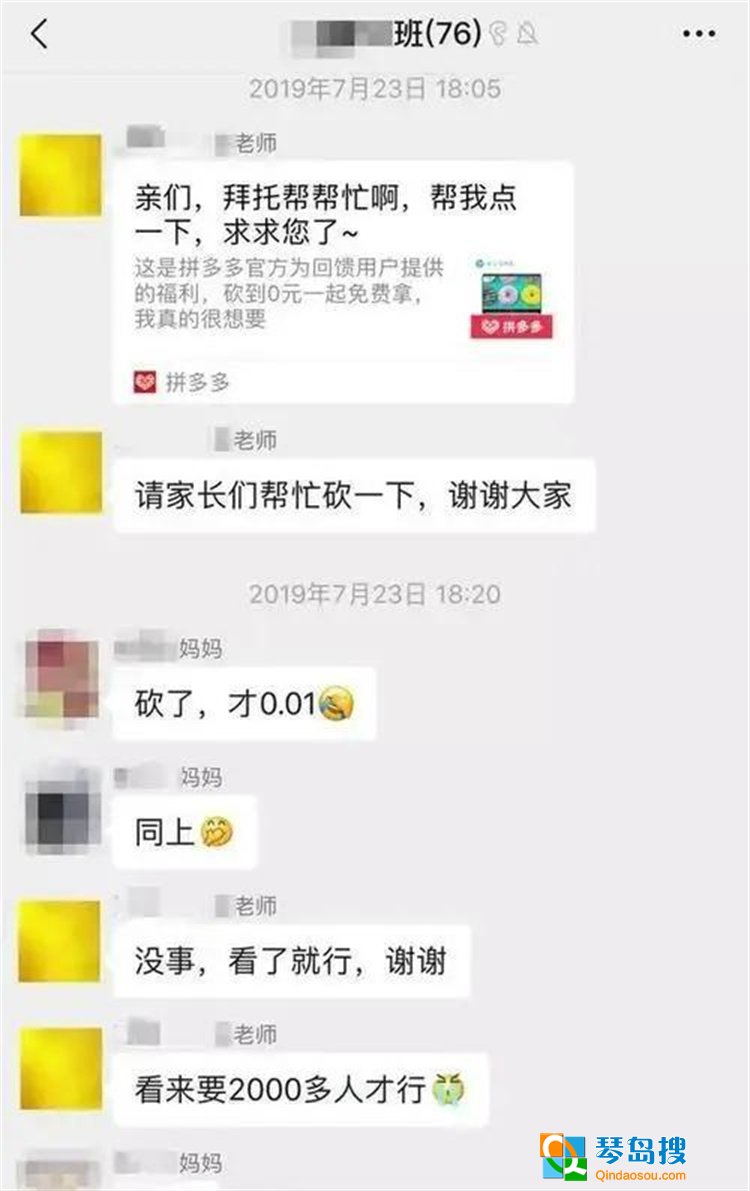The height and width of the screenshot is (1191, 750).
Task: Open the chat's three-dot menu
Action: point(698,35)
